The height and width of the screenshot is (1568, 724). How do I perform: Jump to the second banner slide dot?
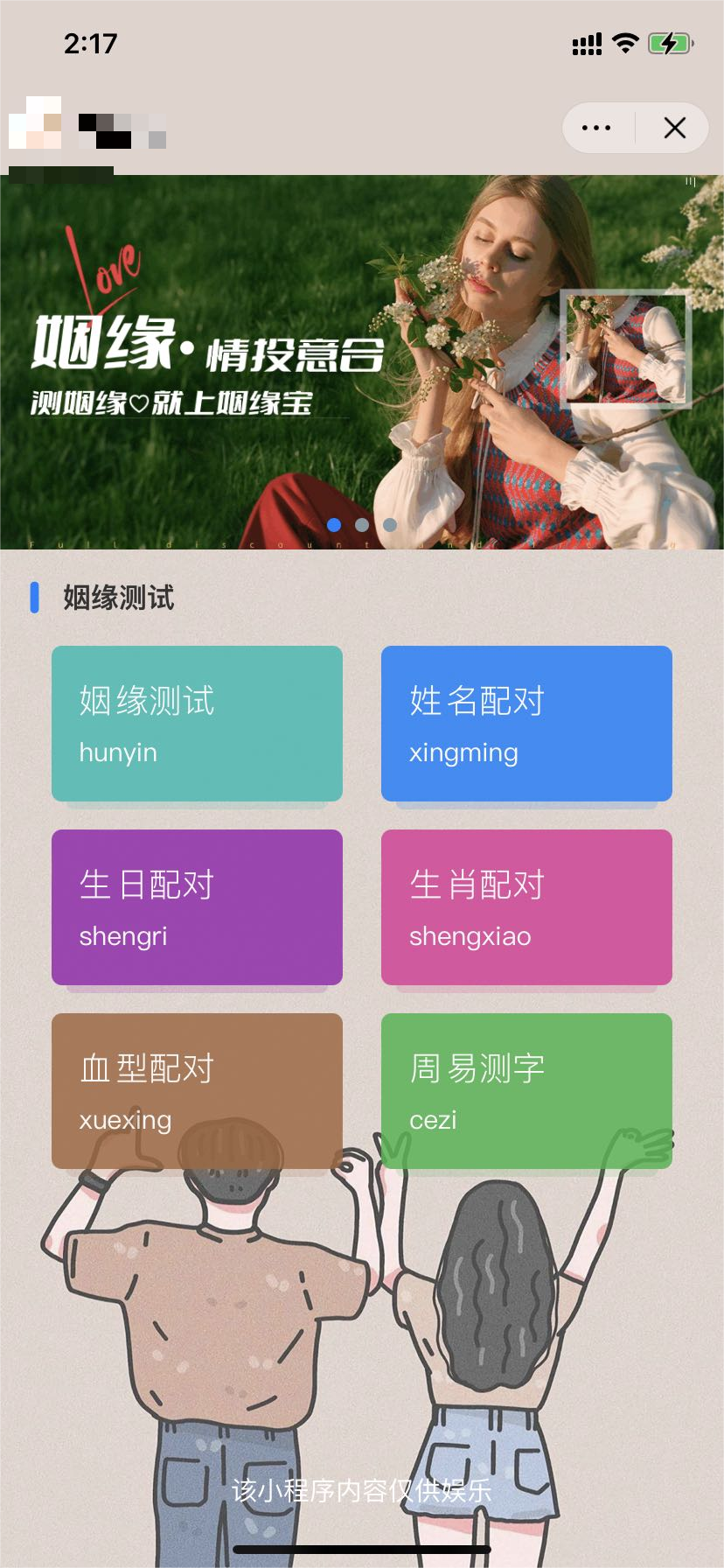pyautogui.click(x=362, y=525)
